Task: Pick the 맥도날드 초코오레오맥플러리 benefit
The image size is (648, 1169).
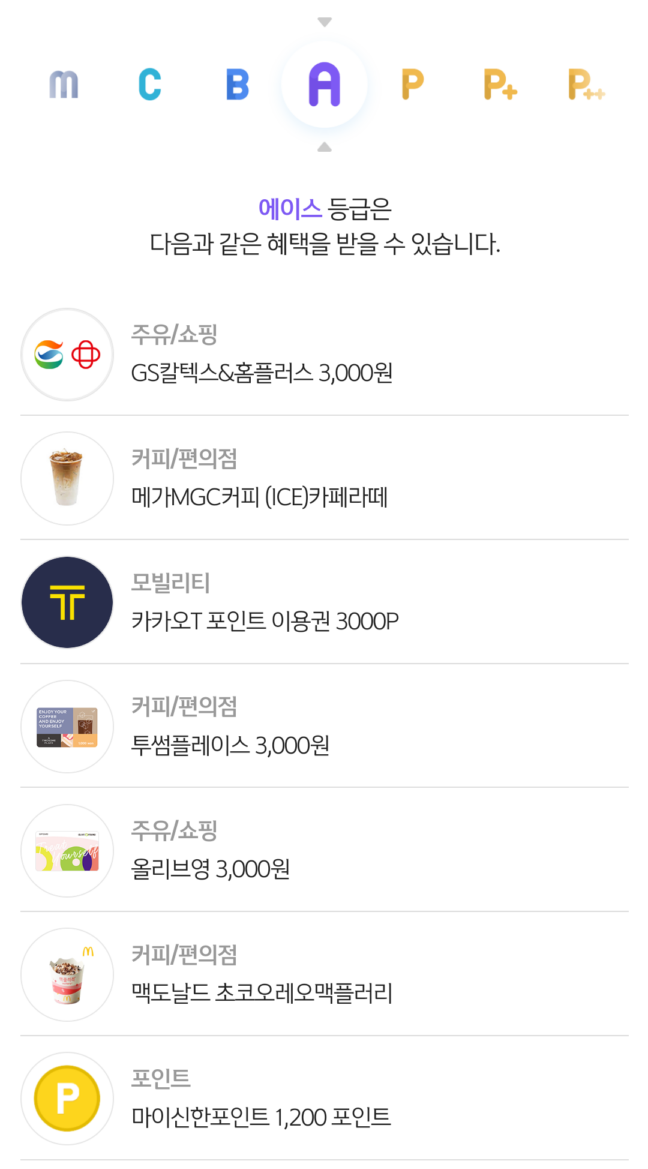Action: point(324,974)
